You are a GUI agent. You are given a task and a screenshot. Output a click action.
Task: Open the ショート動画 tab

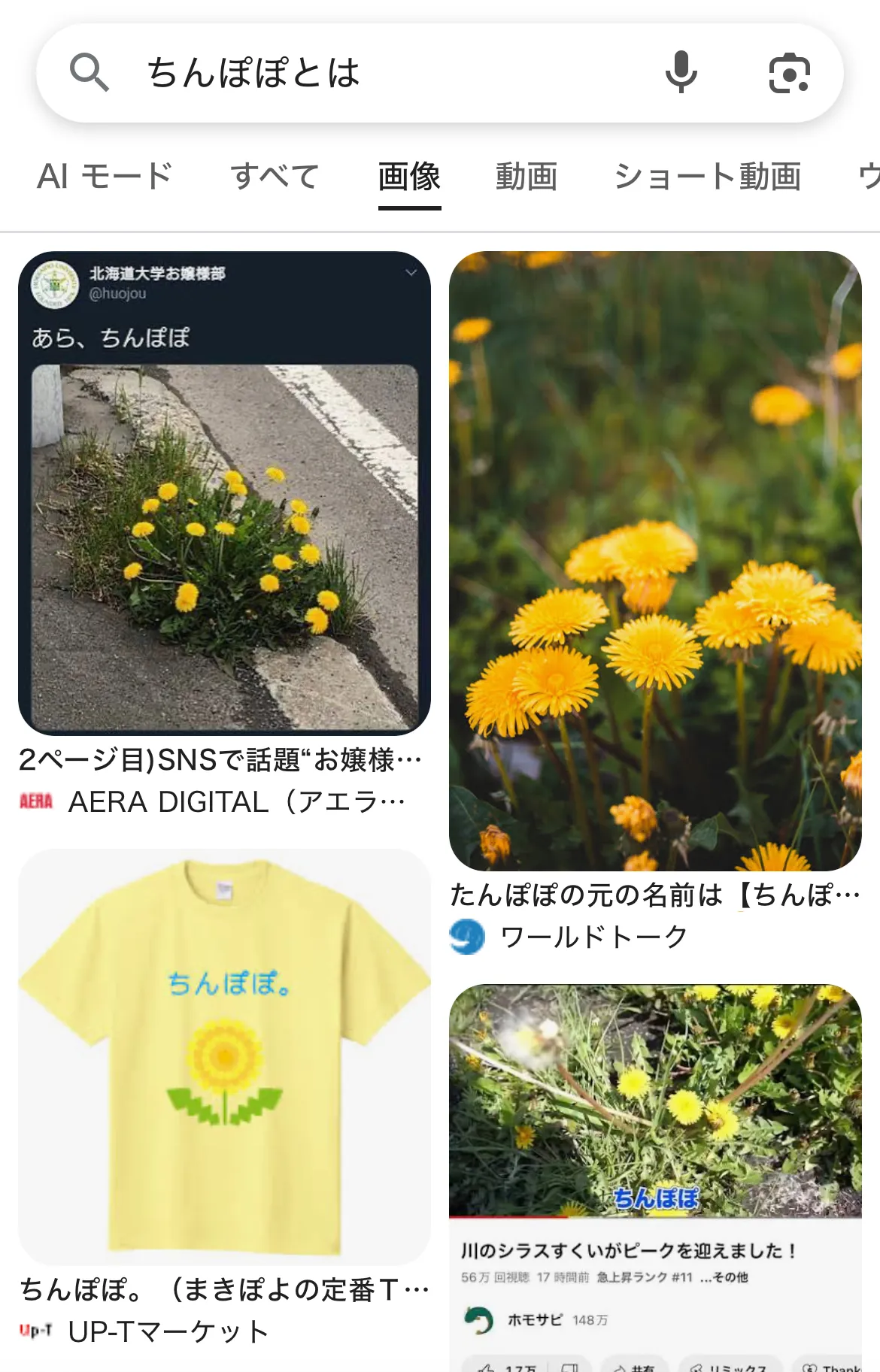click(707, 177)
